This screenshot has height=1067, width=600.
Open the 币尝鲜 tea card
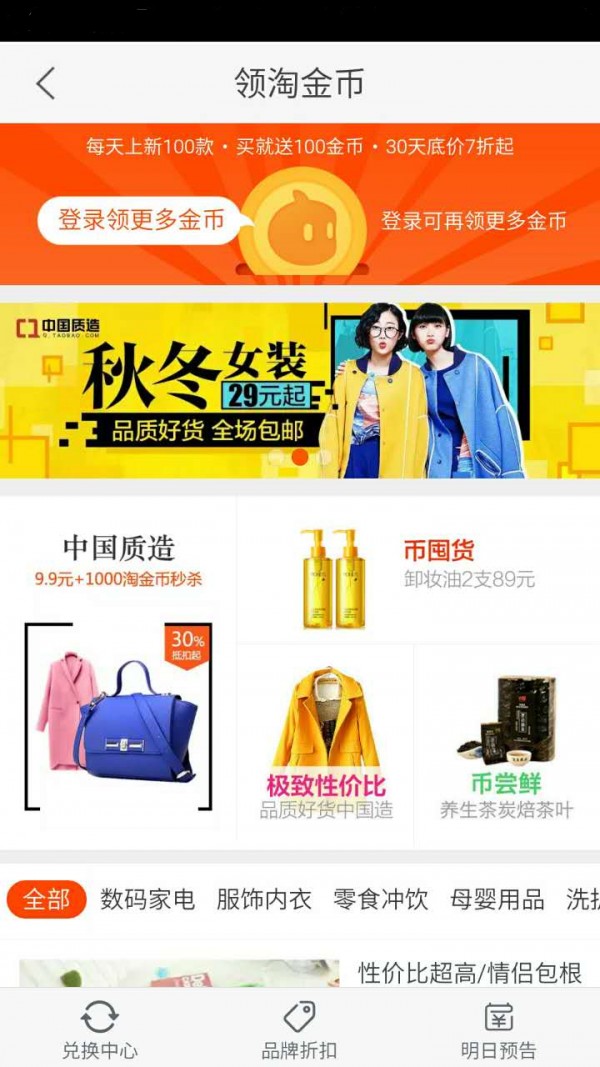point(506,745)
